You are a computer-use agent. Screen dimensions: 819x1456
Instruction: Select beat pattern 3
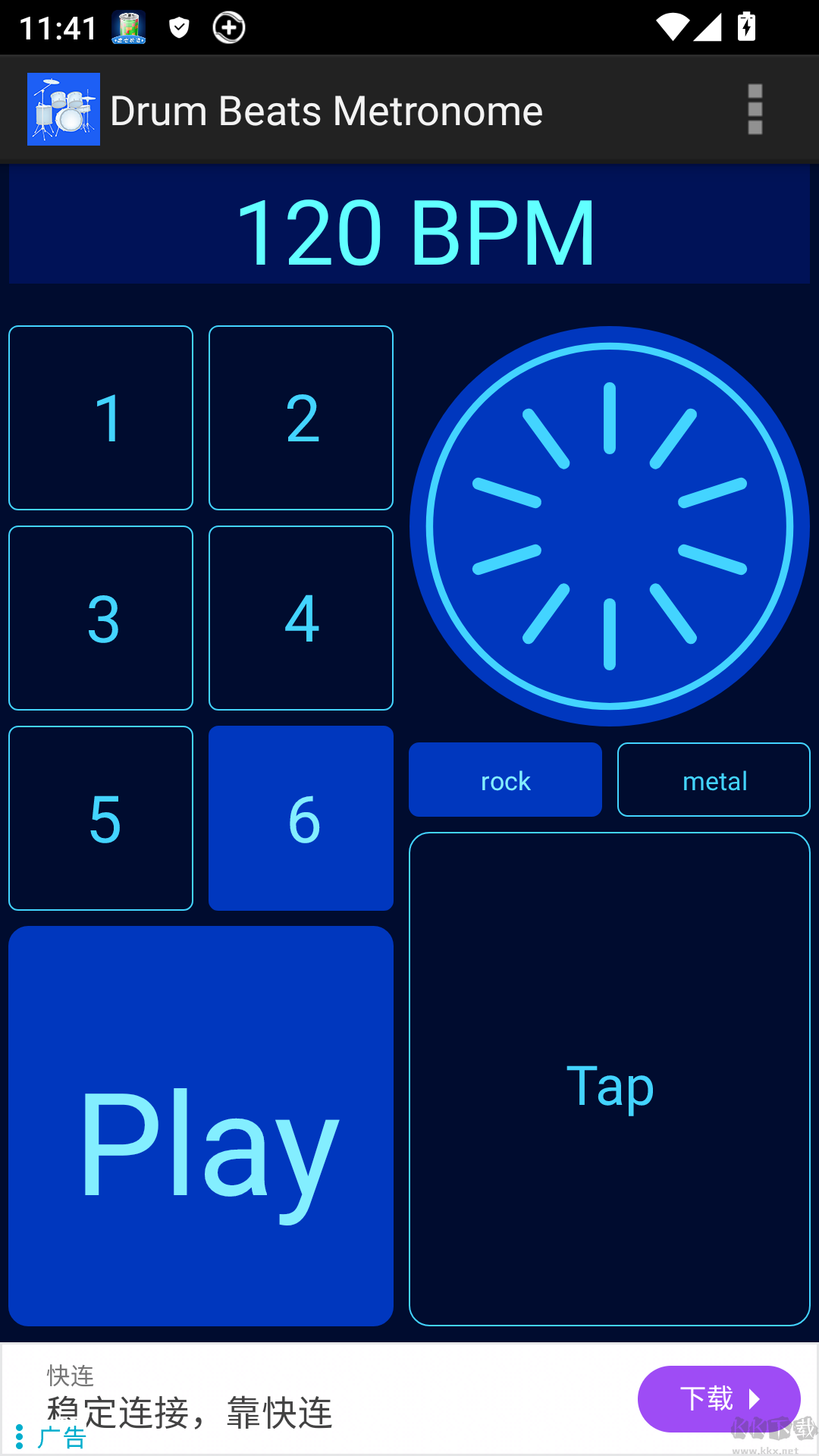pyautogui.click(x=101, y=618)
